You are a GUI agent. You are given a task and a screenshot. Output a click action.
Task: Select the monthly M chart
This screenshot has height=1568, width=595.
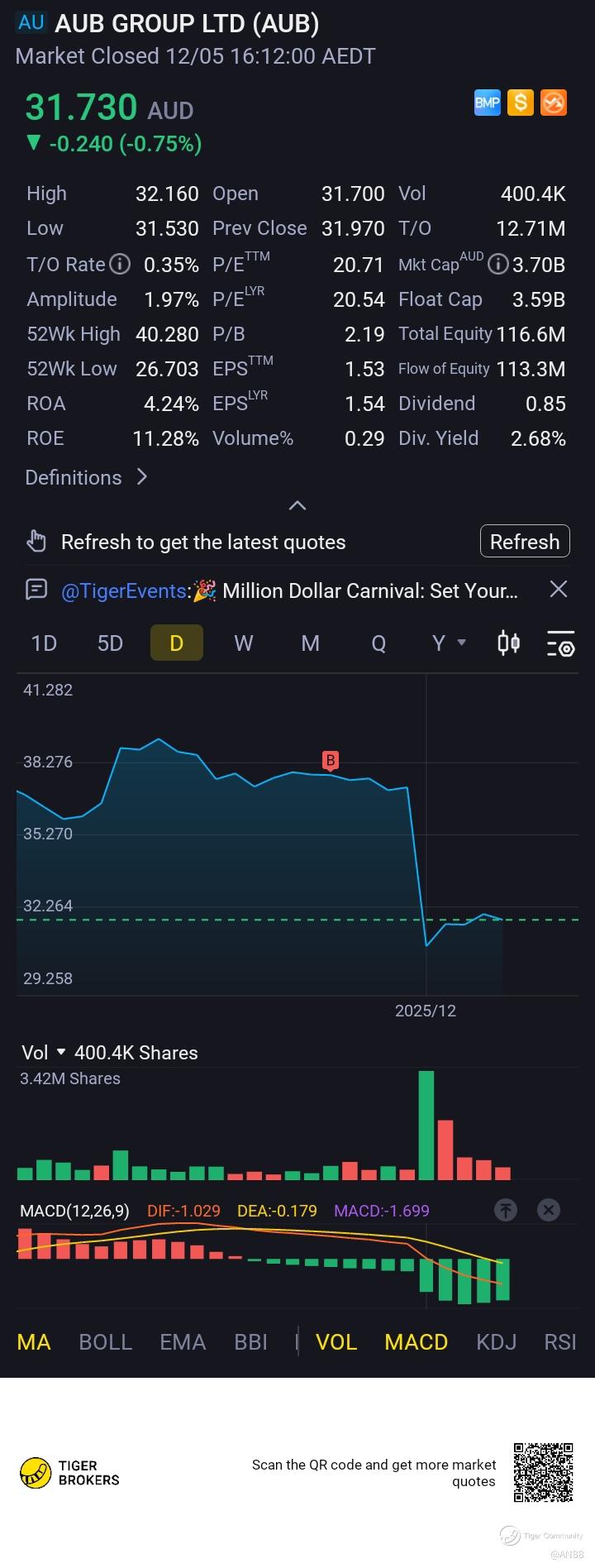point(310,643)
